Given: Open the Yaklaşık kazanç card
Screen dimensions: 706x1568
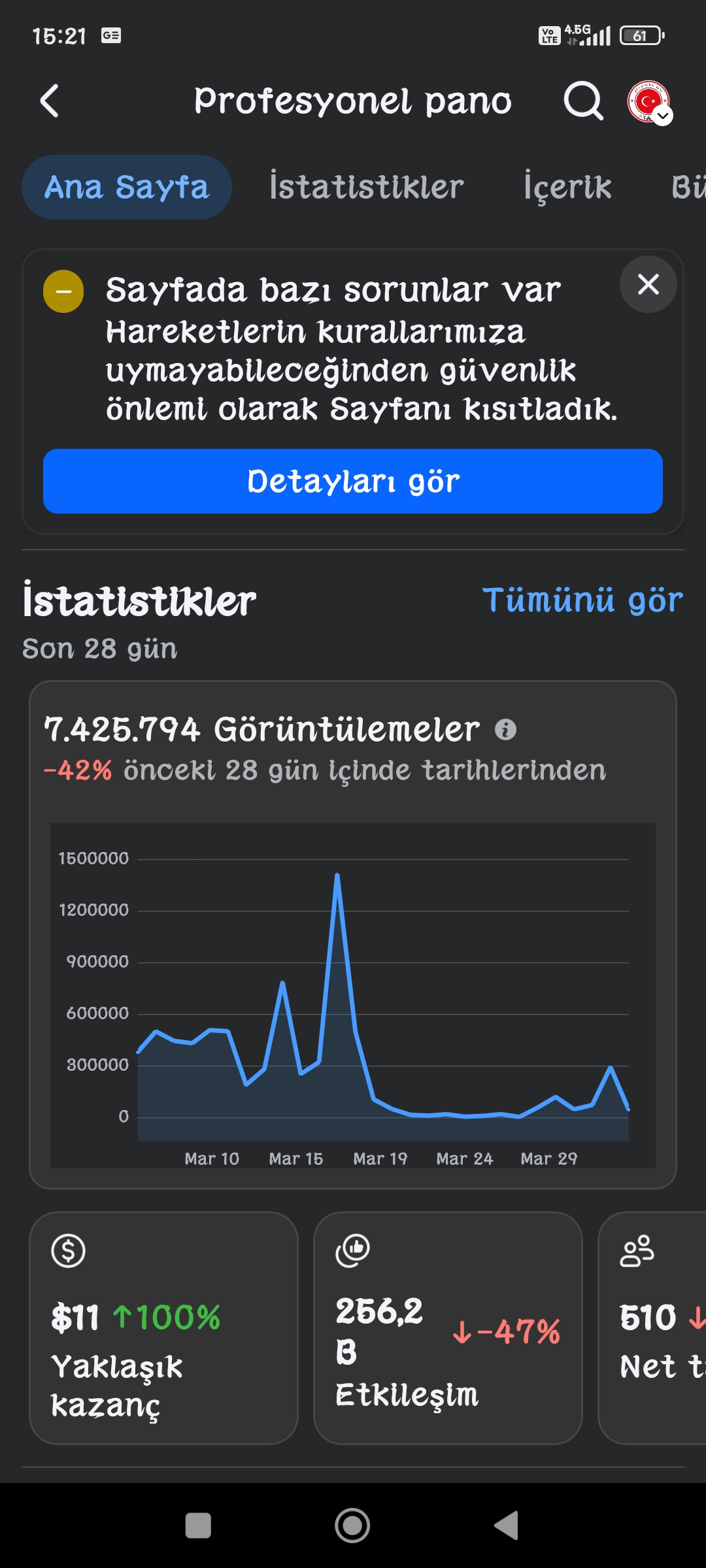Looking at the screenshot, I should (x=163, y=1328).
